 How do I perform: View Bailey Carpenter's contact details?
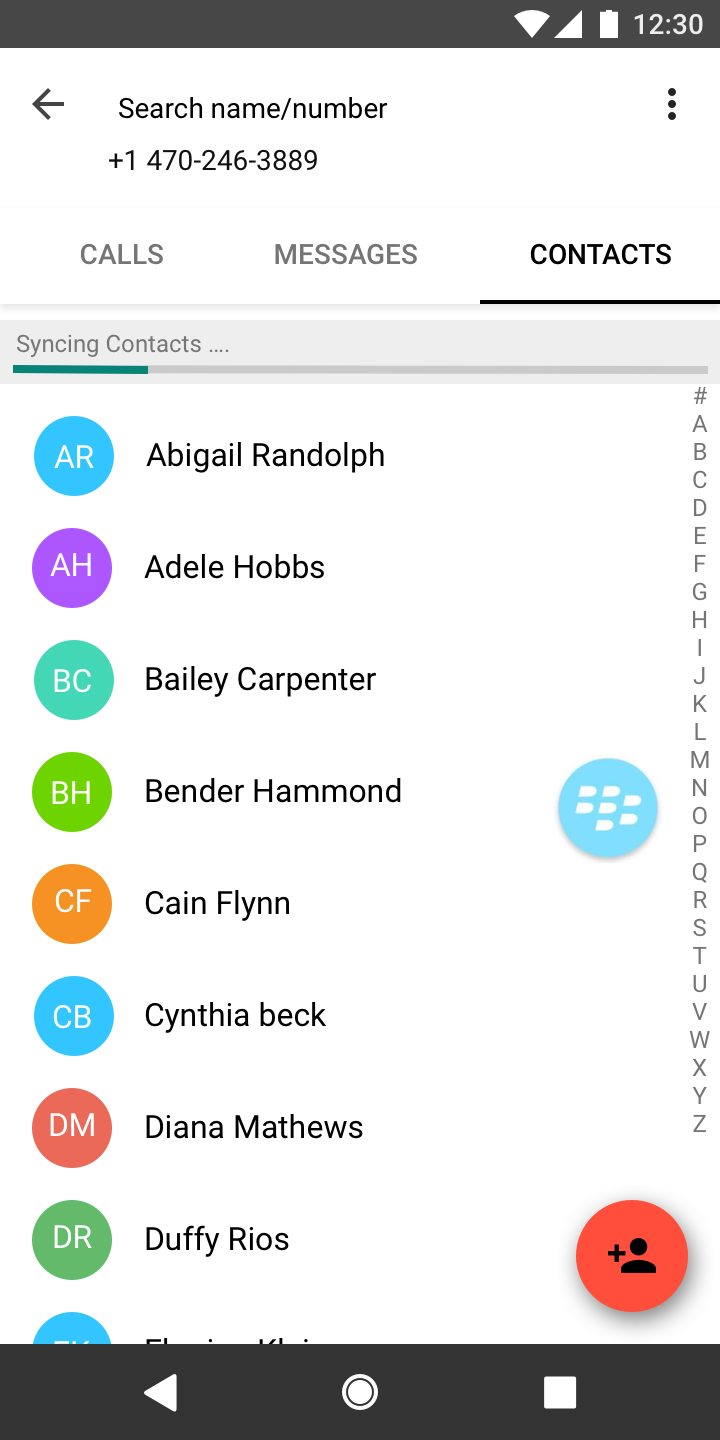coord(260,680)
